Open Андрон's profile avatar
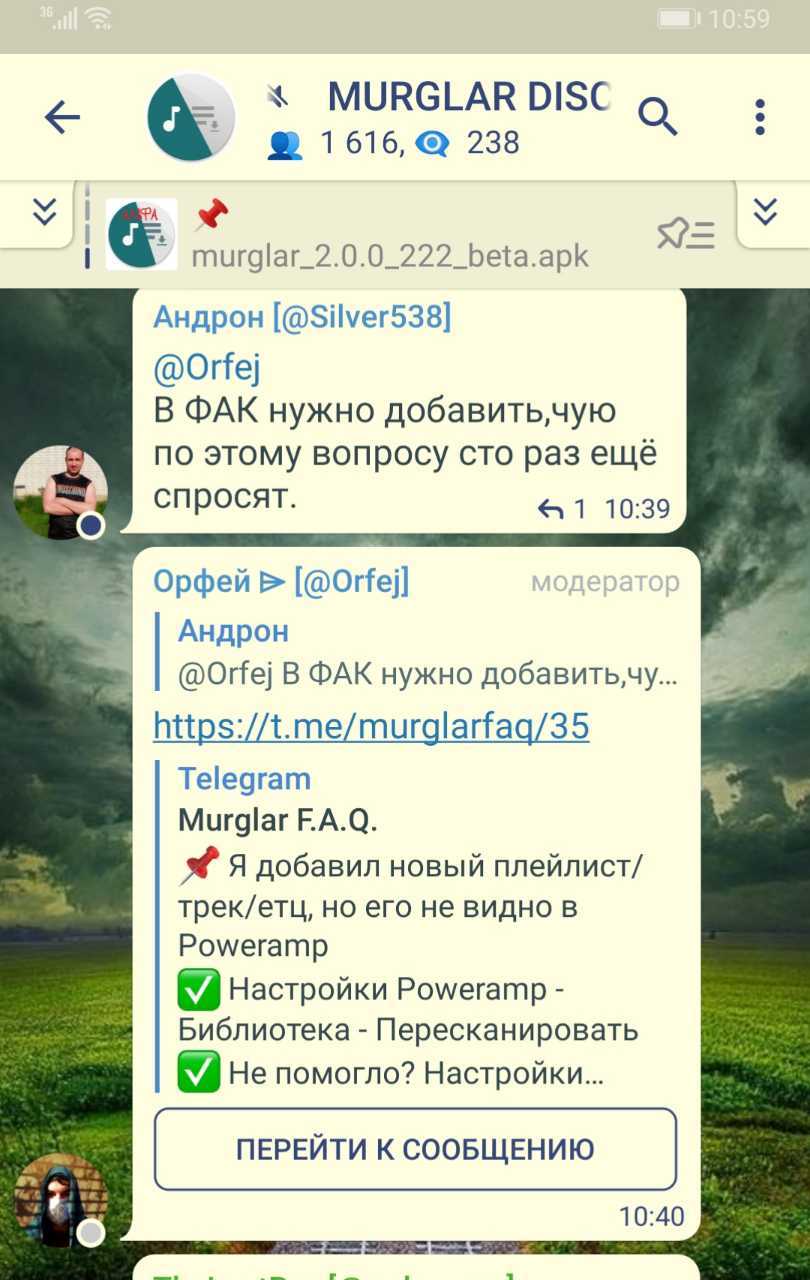This screenshot has height=1280, width=810. tap(60, 492)
